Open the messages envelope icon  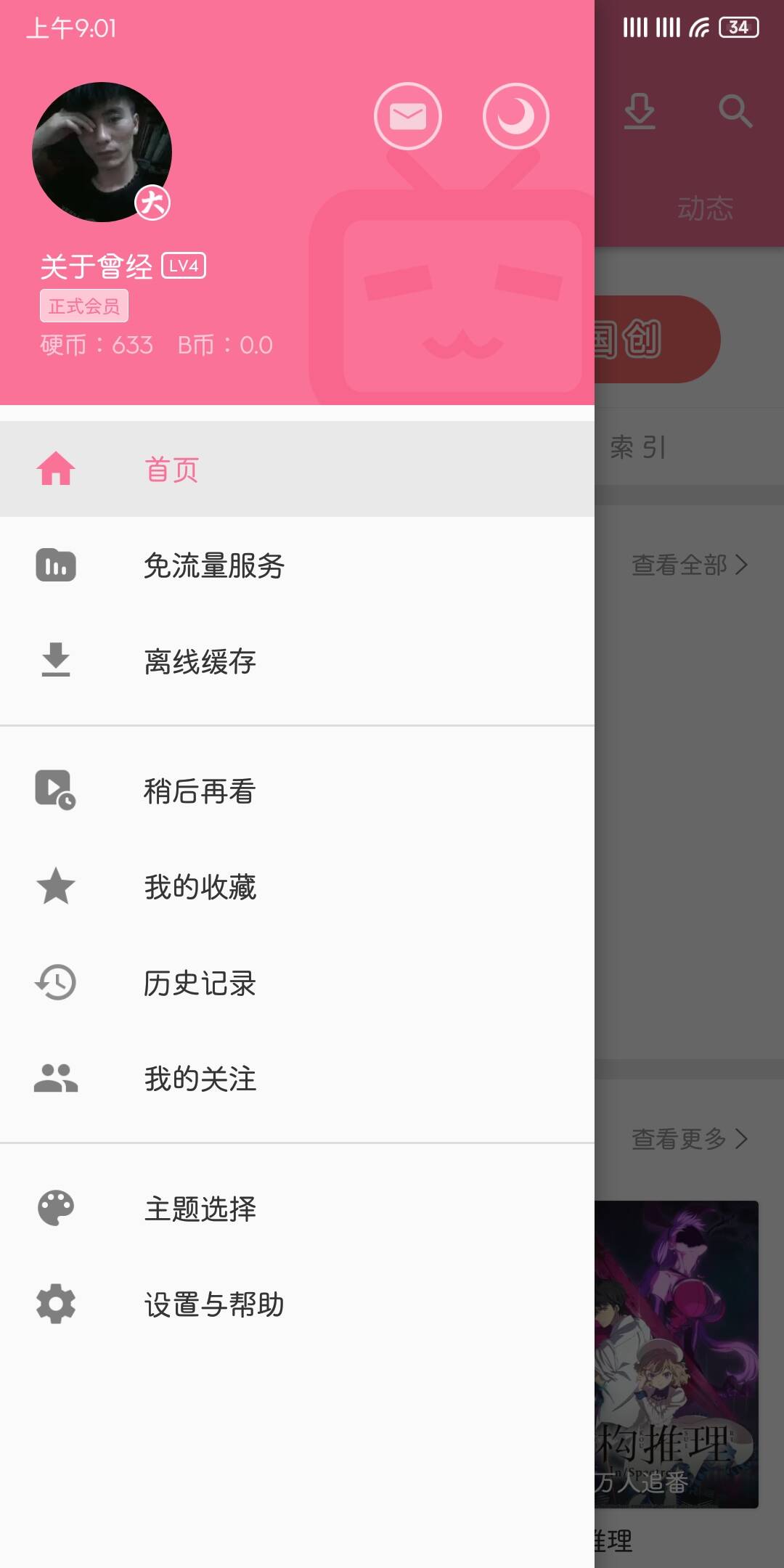click(407, 116)
